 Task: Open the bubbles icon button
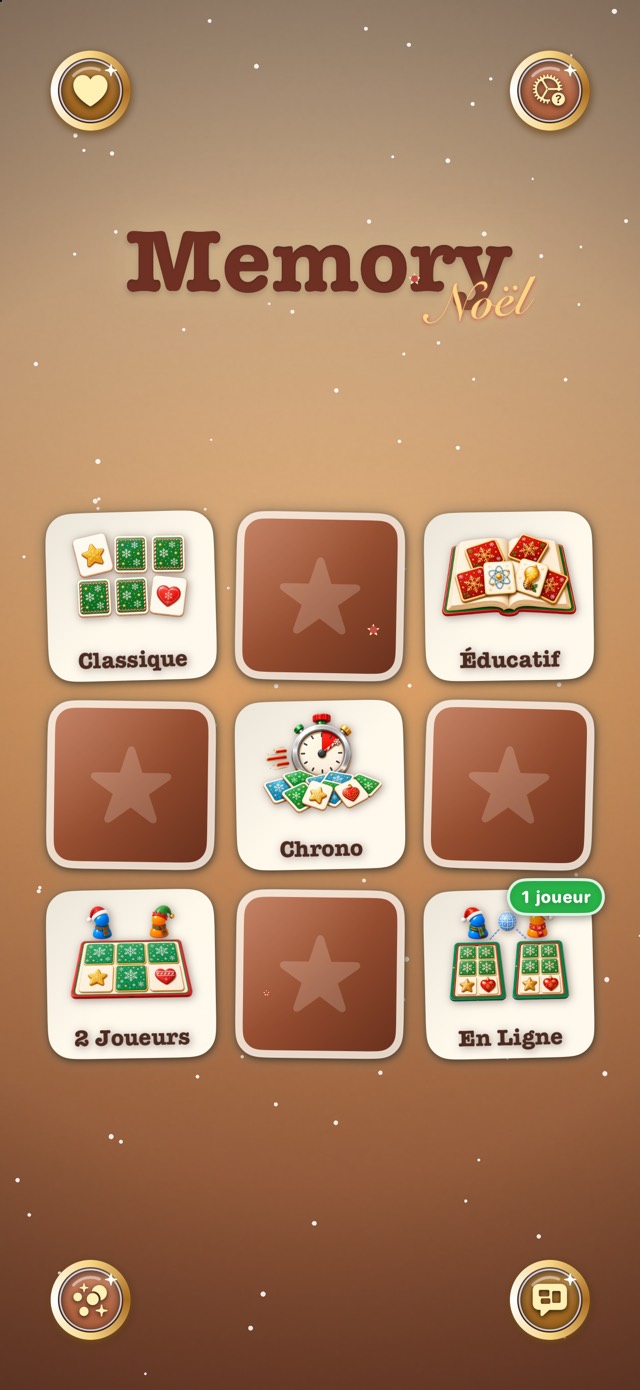pyautogui.click(x=90, y=1299)
